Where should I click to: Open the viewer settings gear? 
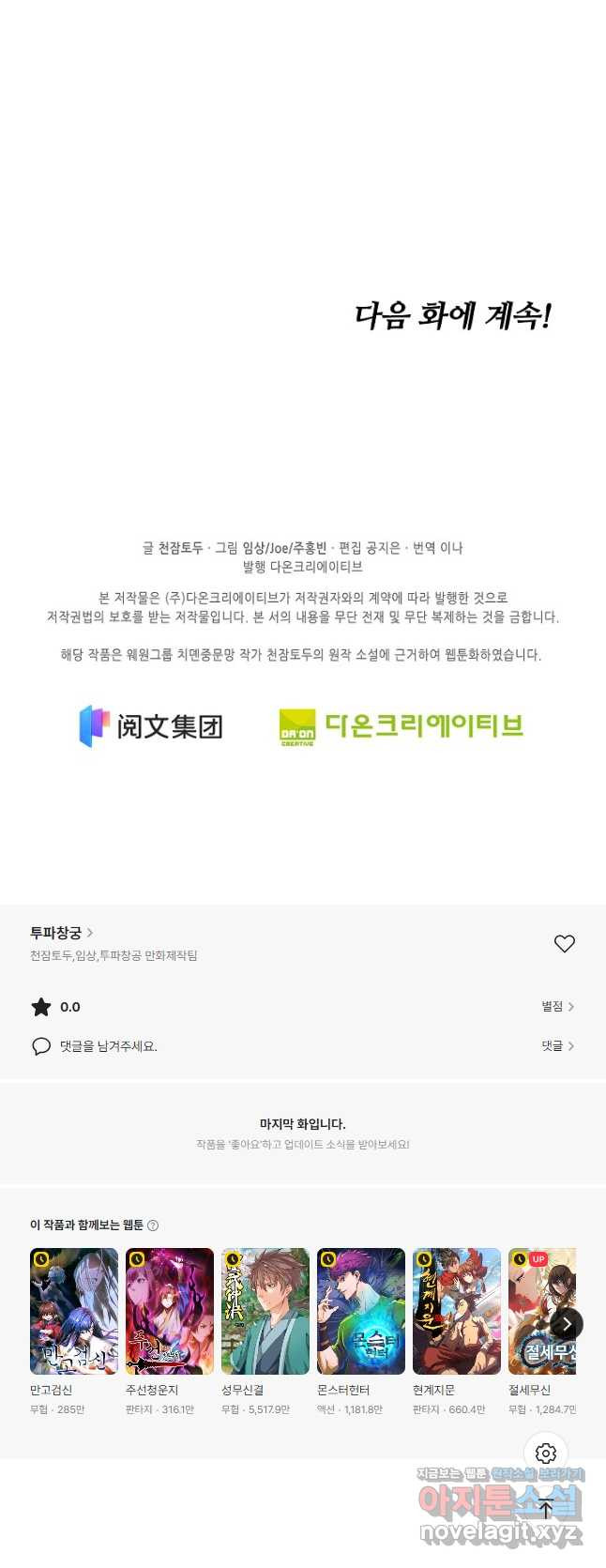pyautogui.click(x=546, y=1454)
